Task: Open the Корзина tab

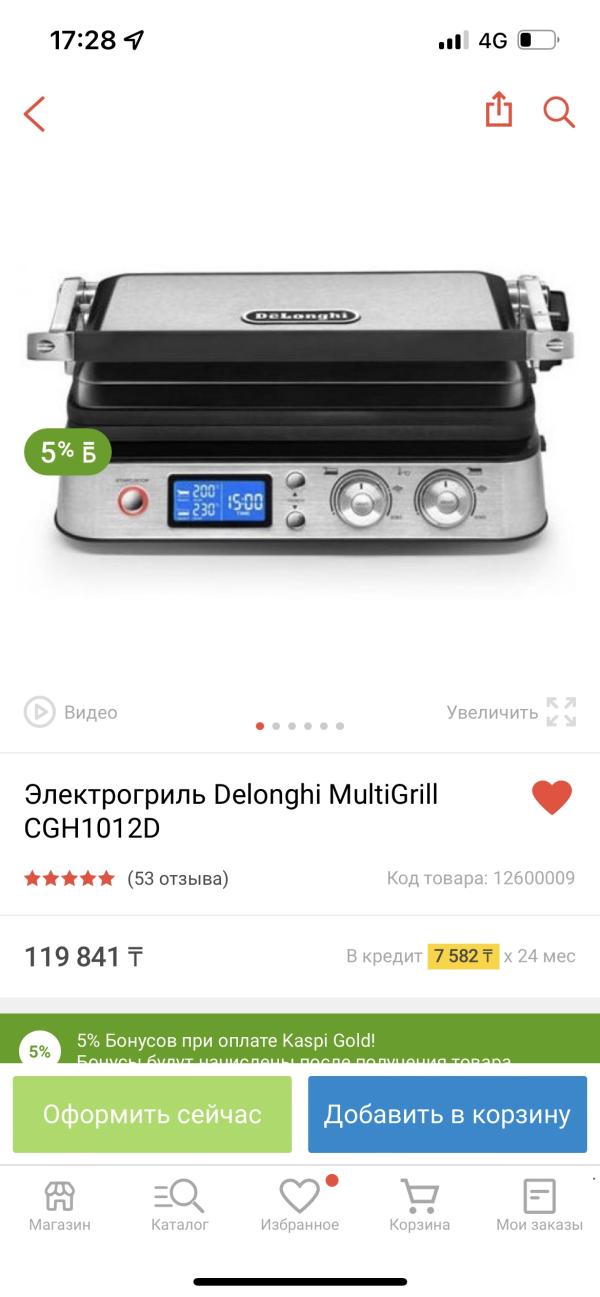Action: click(419, 1205)
